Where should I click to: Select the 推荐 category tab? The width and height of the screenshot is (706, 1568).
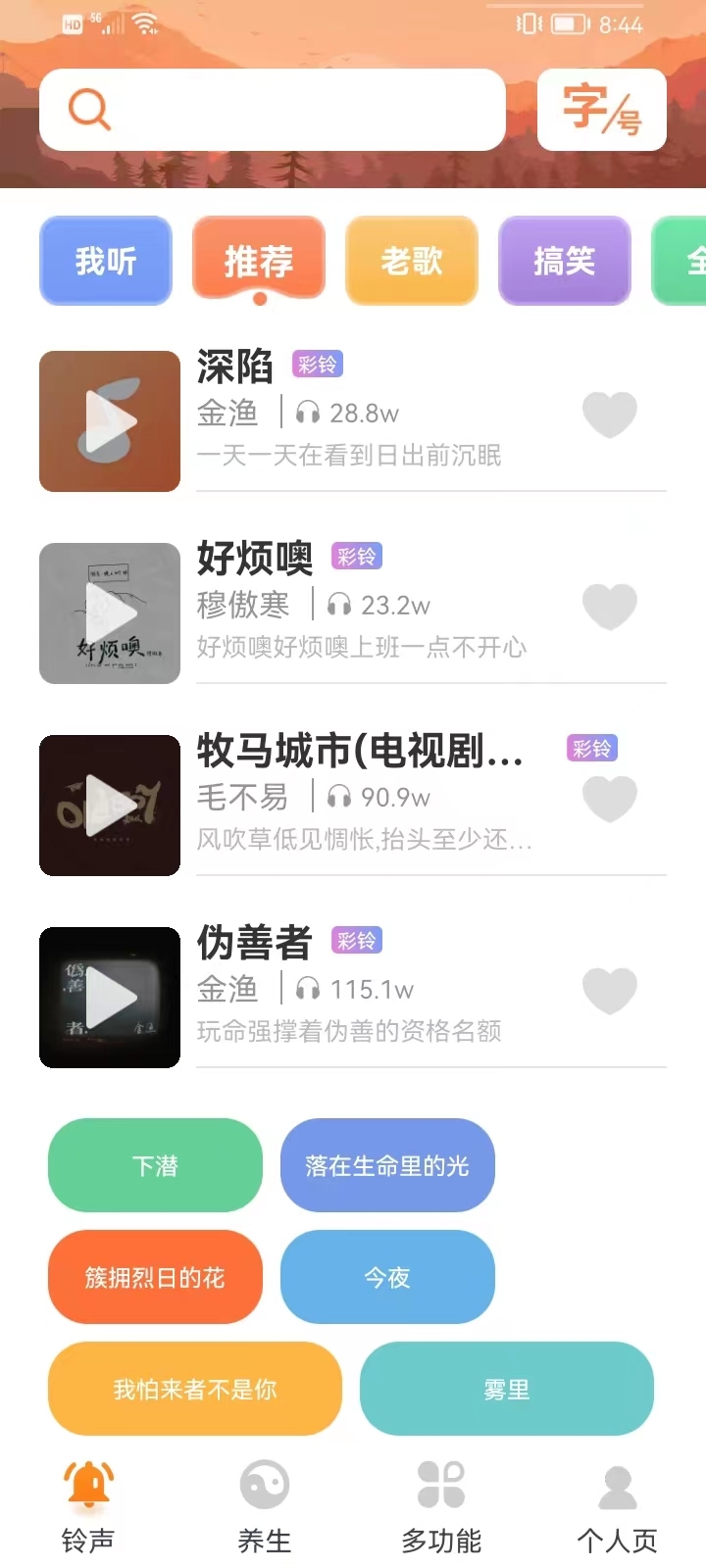point(259,260)
